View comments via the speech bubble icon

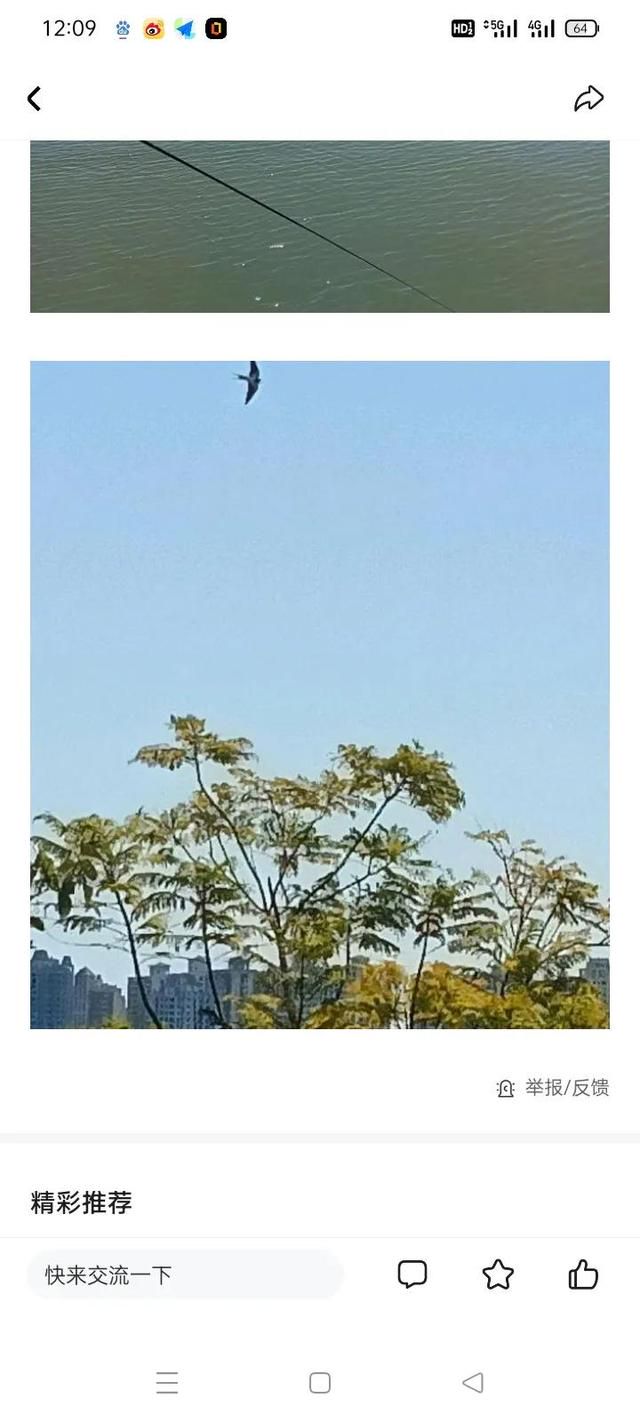point(412,1274)
